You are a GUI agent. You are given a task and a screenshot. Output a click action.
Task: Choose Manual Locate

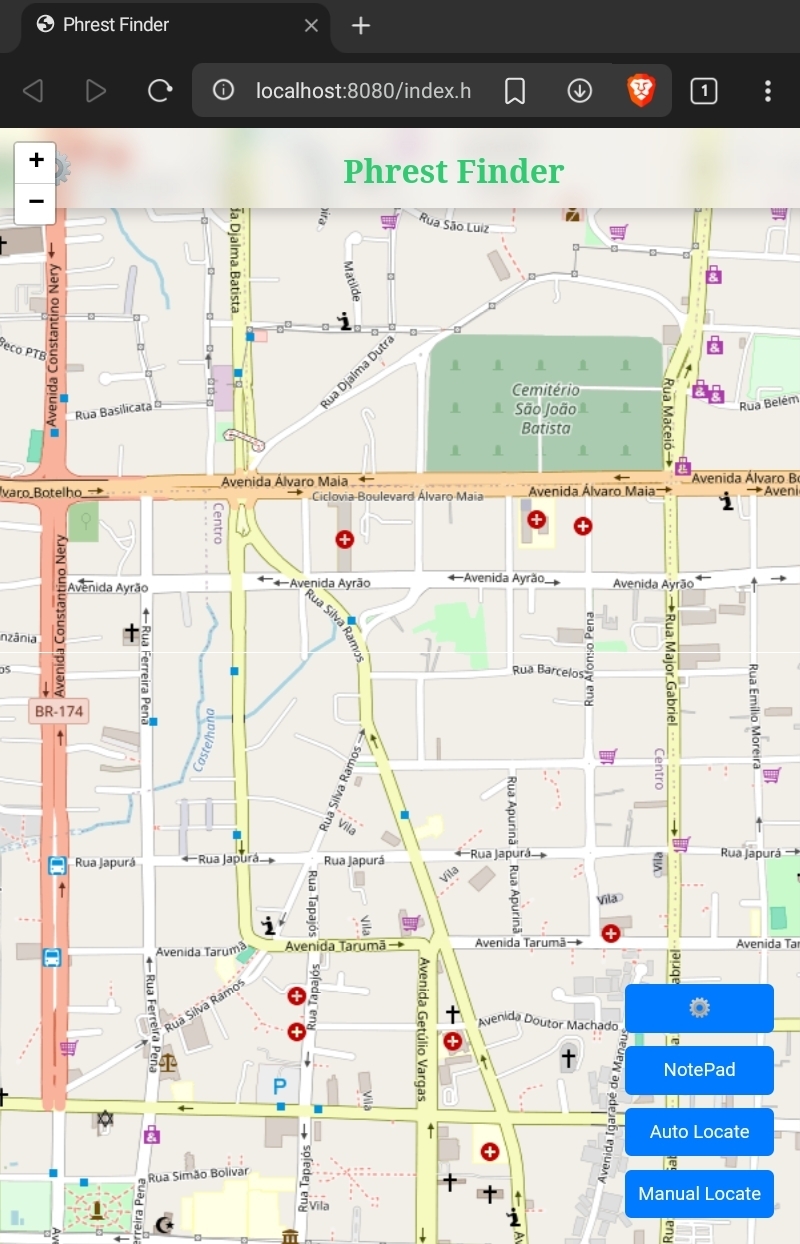click(699, 1194)
